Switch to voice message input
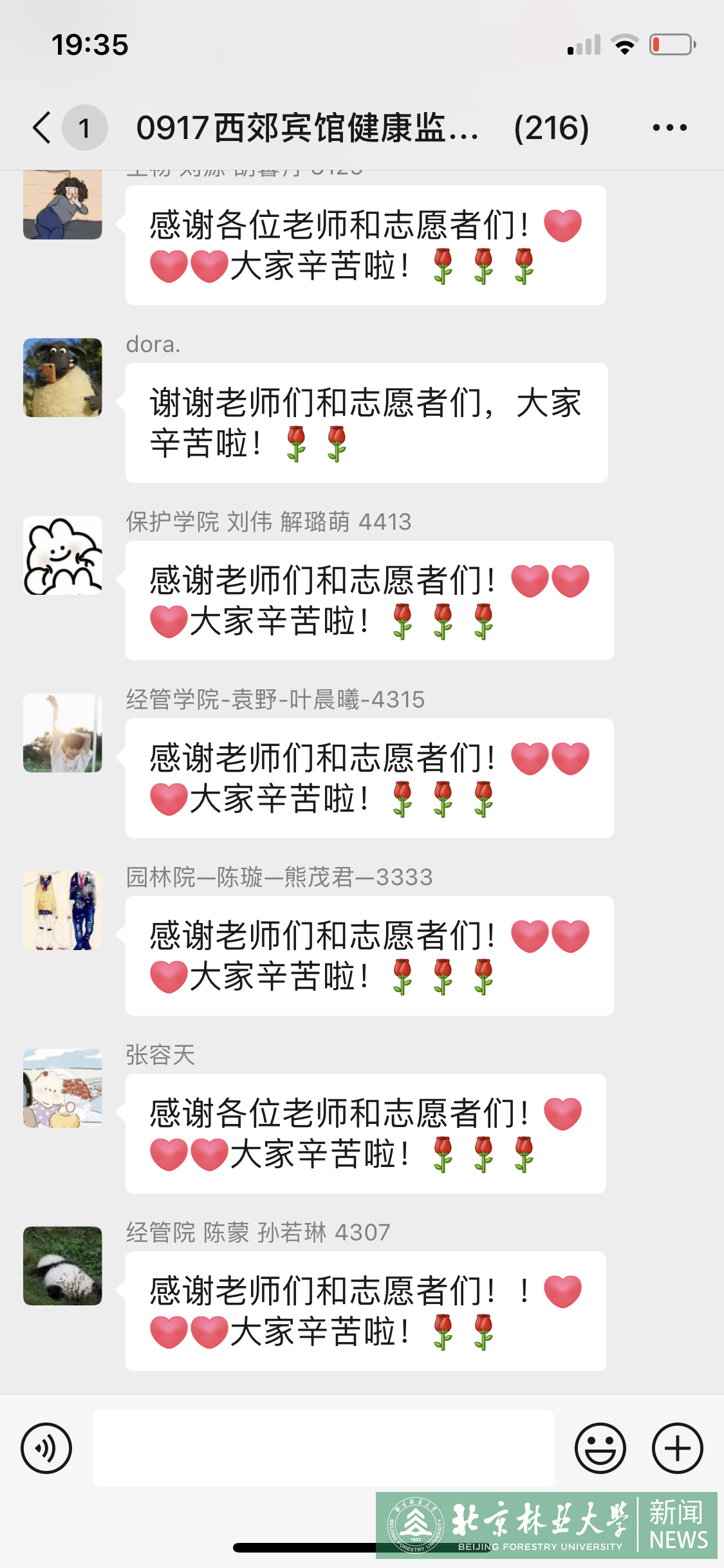The height and width of the screenshot is (1568, 724). point(46,1448)
